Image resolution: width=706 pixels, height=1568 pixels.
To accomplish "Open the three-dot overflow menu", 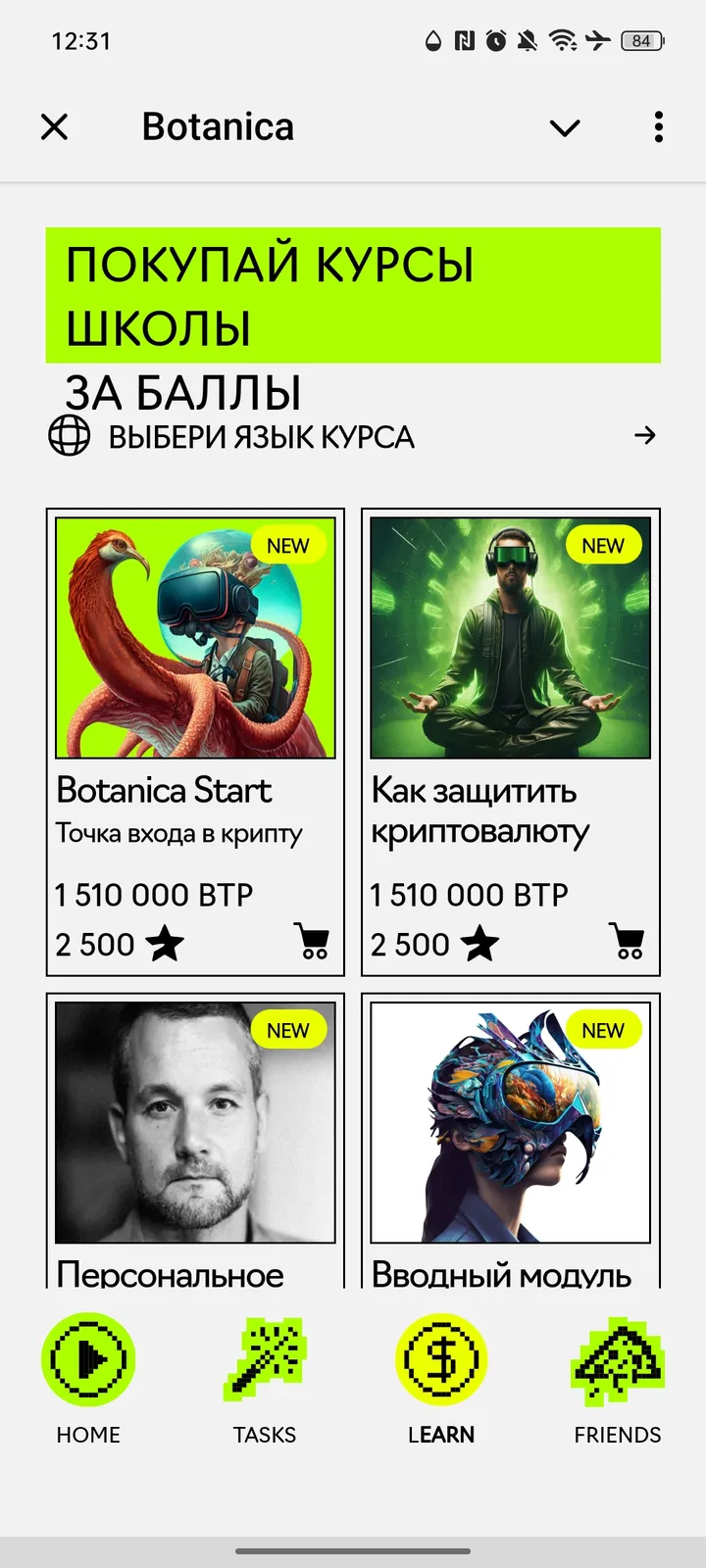I will pyautogui.click(x=658, y=127).
